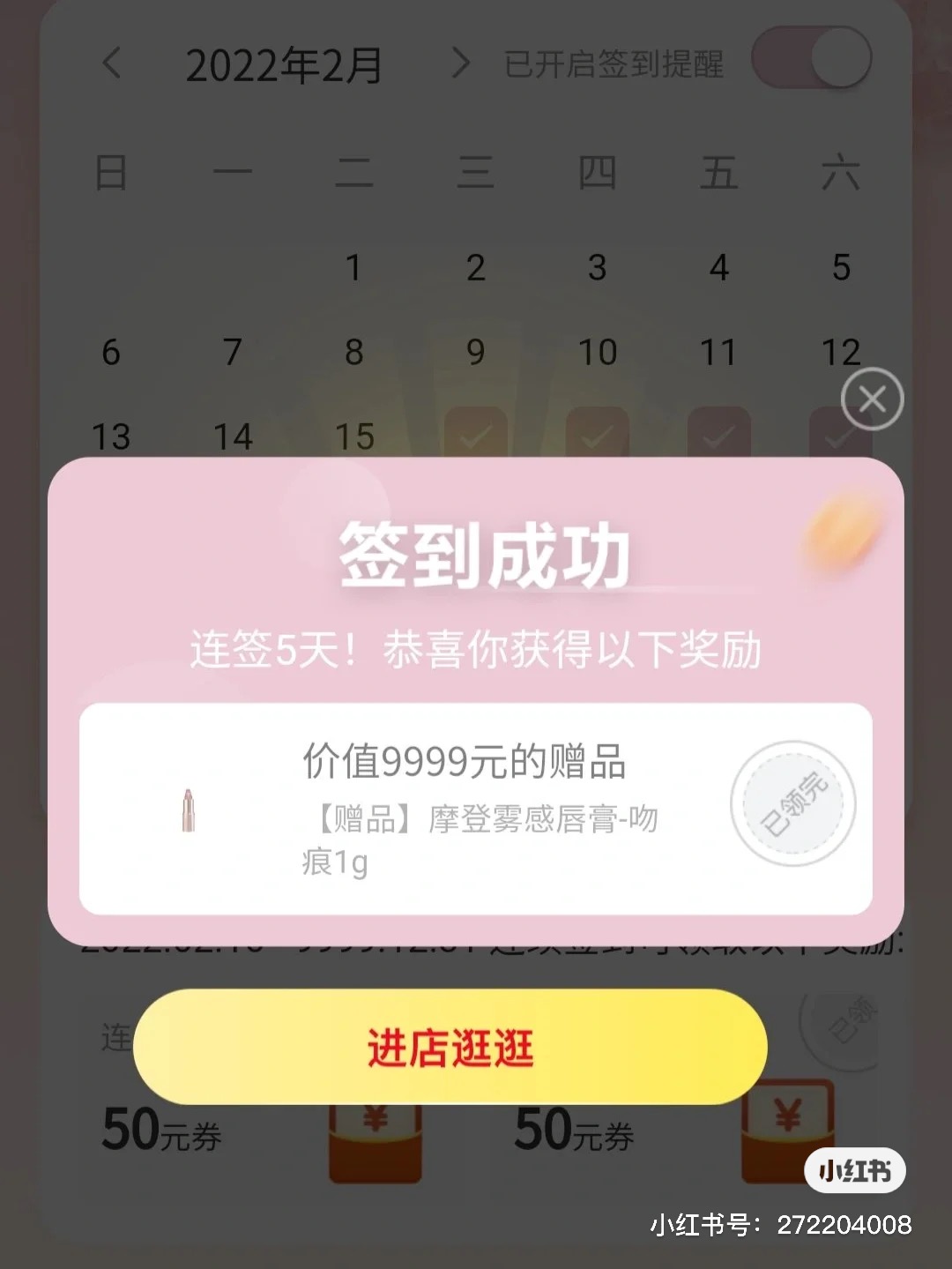Close the 签到成功 popup
Viewport: 952px width, 1269px height.
(x=872, y=399)
